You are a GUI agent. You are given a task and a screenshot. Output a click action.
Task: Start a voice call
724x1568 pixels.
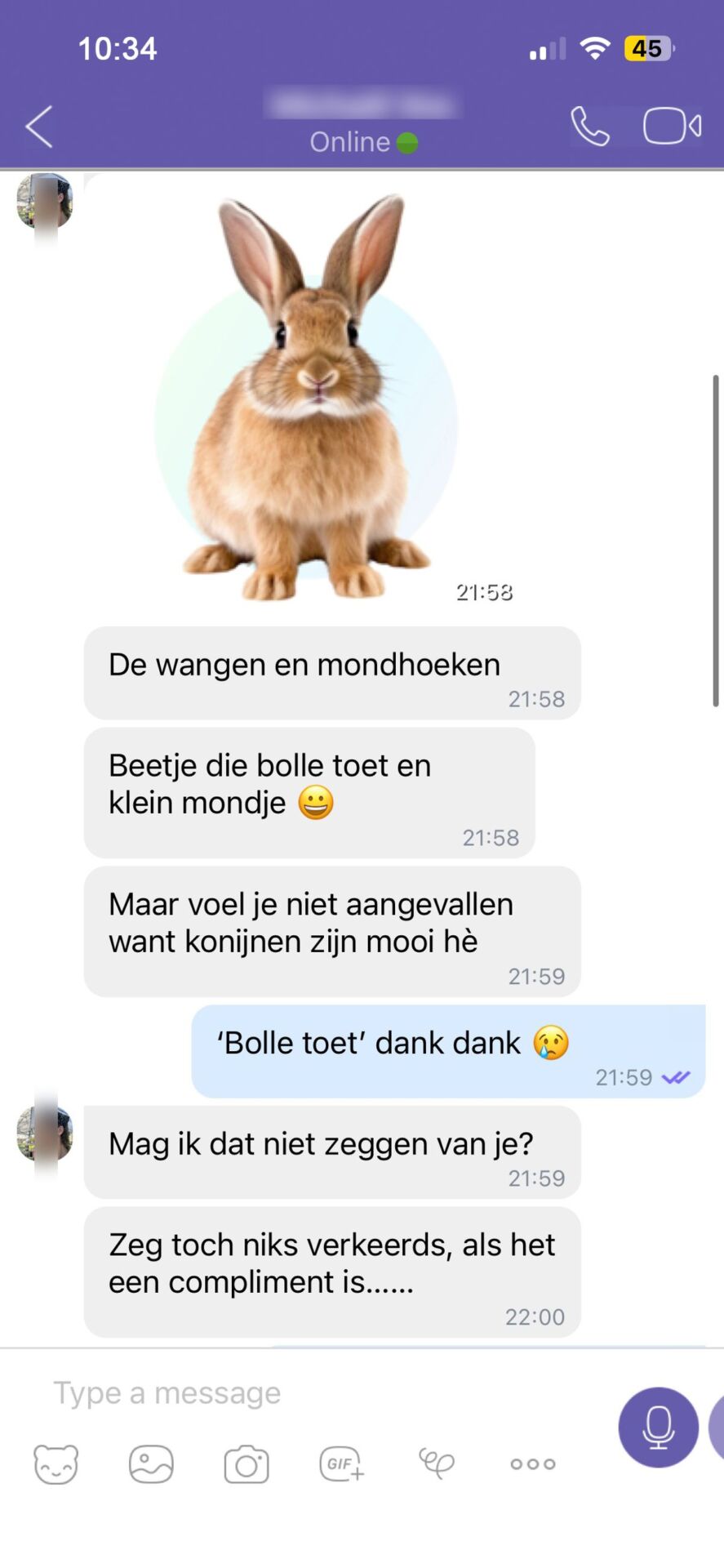click(x=590, y=127)
